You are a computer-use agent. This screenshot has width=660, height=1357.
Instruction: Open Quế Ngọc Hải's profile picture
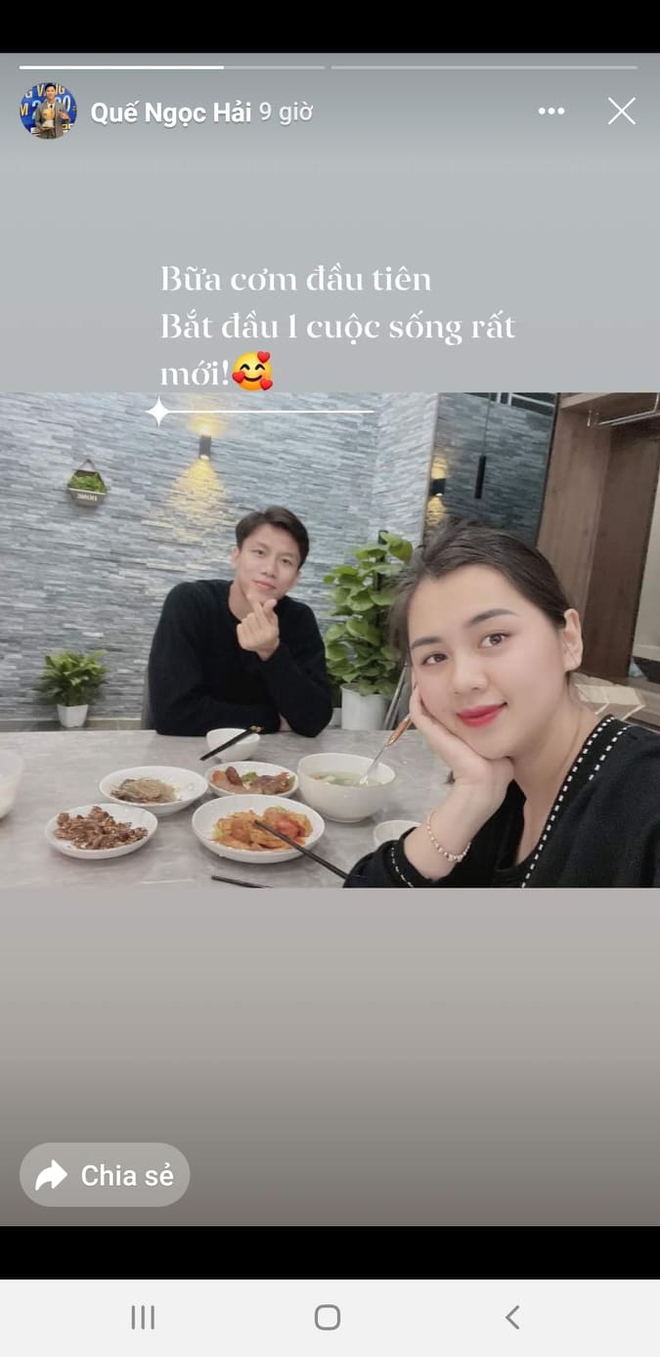pos(48,110)
